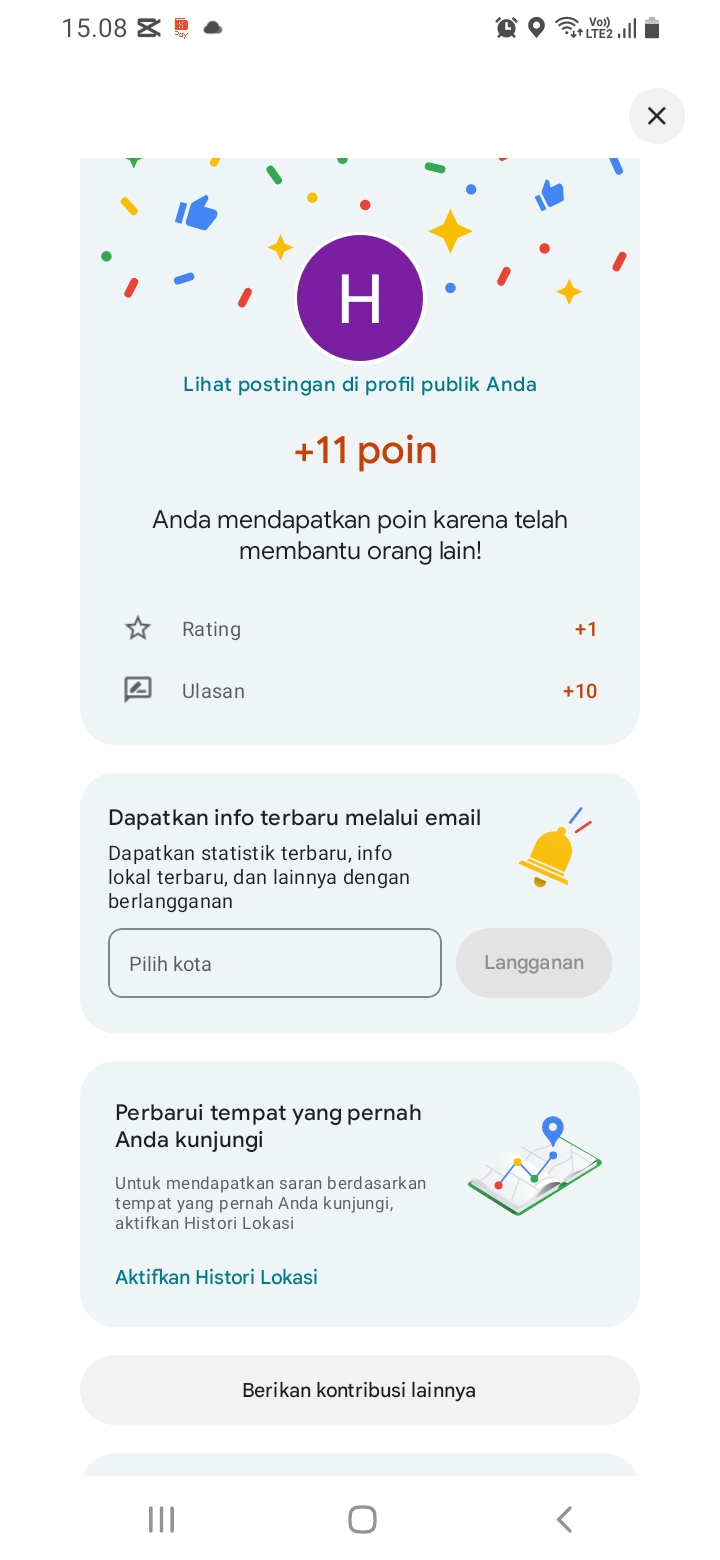Tap the Langganan button

click(x=534, y=963)
